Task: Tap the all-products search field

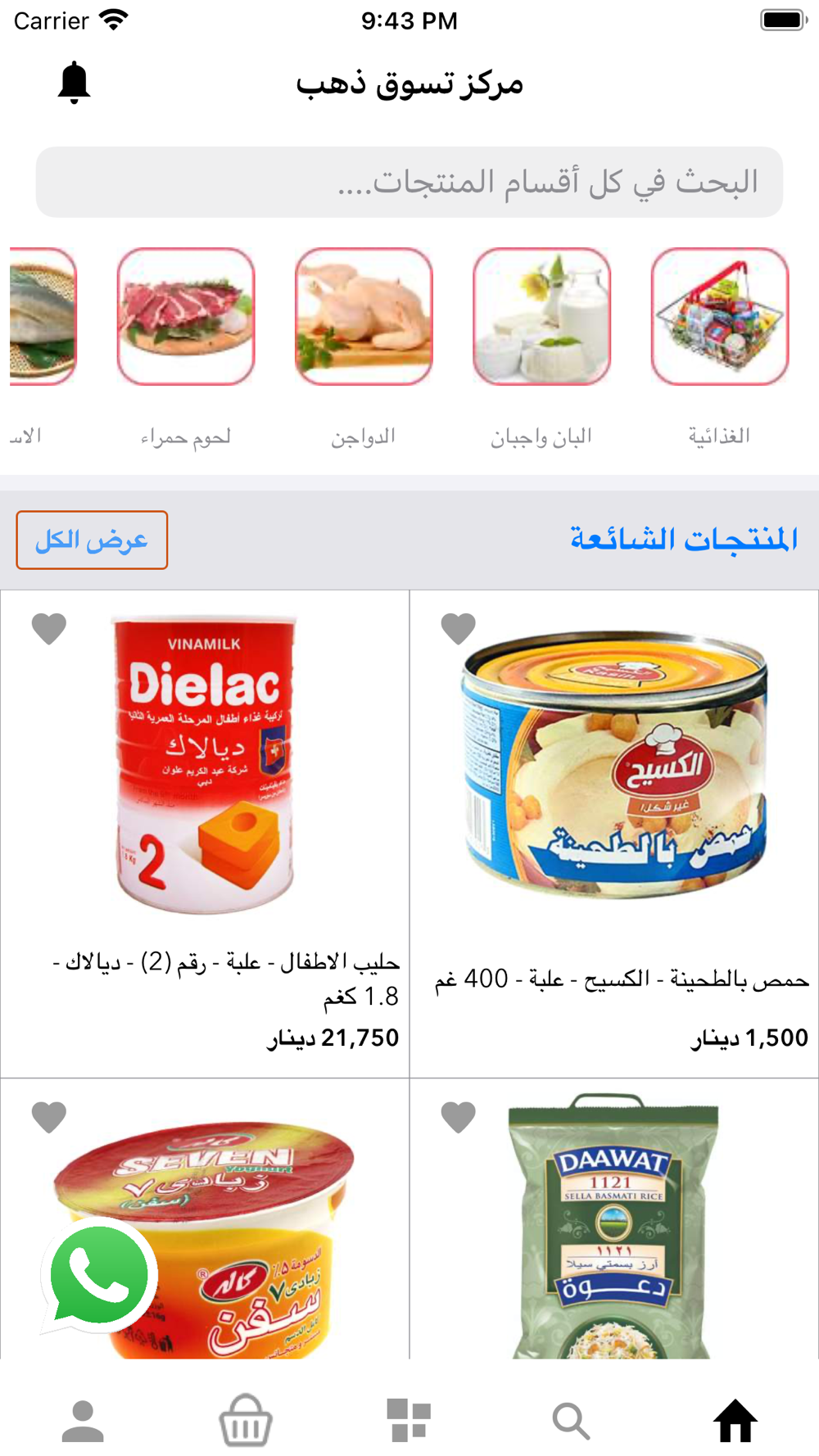Action: tap(409, 182)
